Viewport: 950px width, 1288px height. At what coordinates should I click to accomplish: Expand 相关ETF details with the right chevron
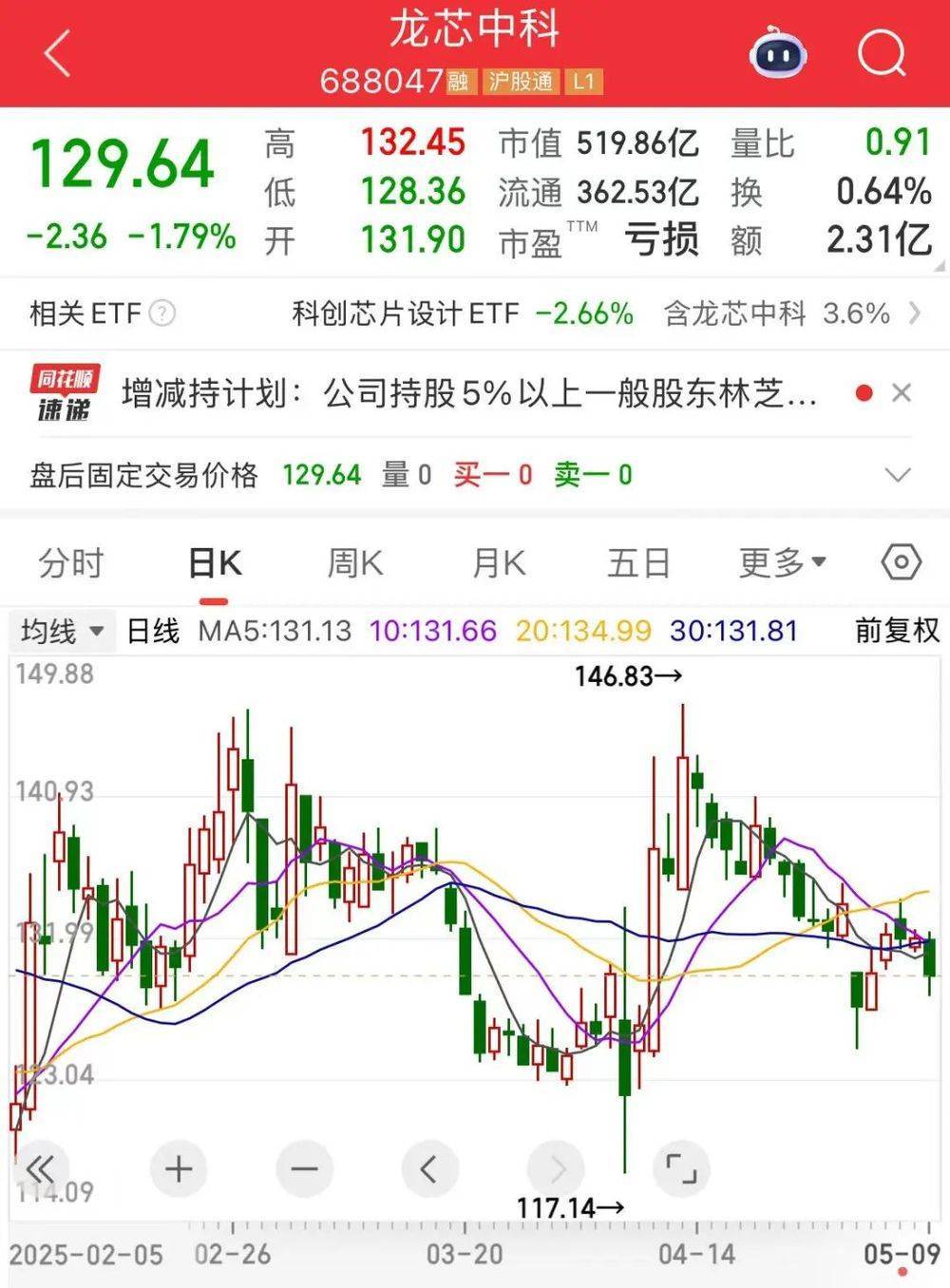pos(915,313)
